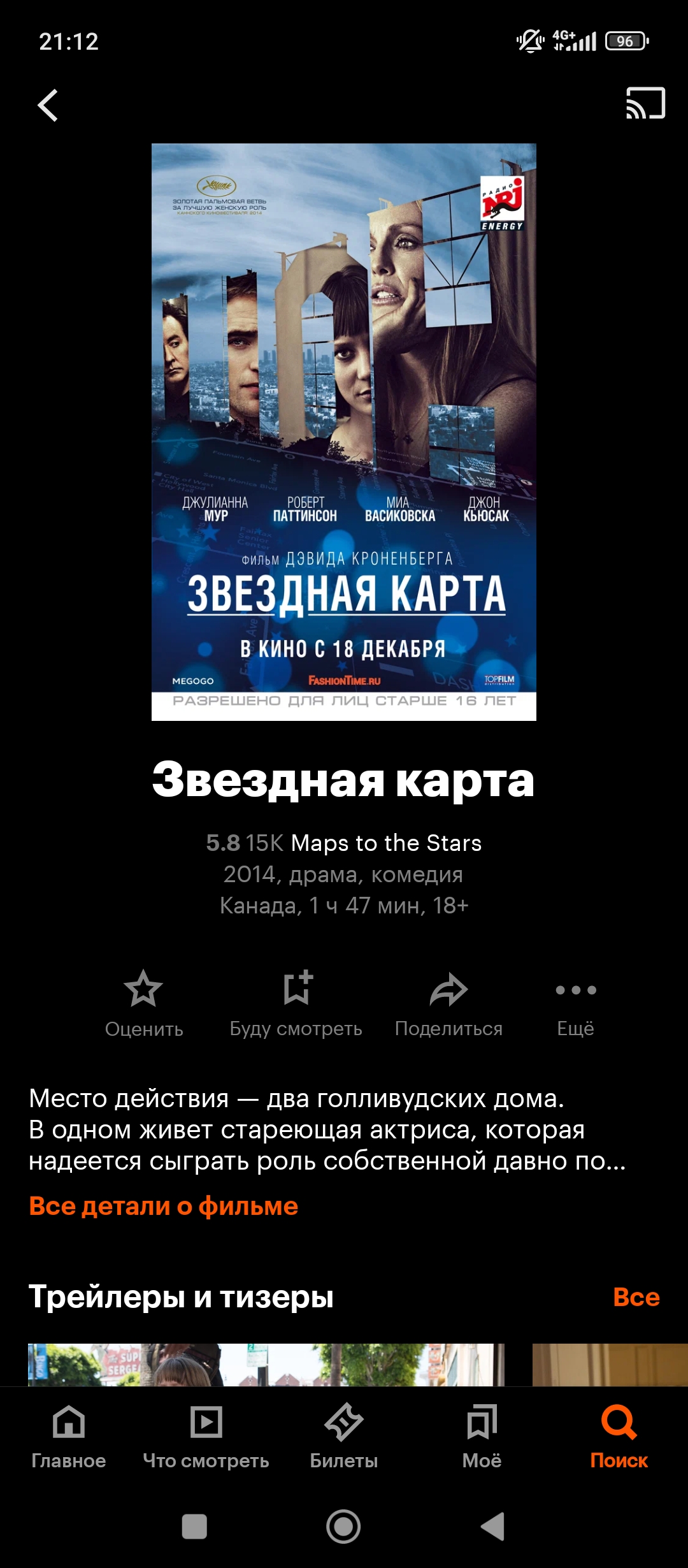
Task: View all trailers with Все
Action: [x=636, y=1296]
